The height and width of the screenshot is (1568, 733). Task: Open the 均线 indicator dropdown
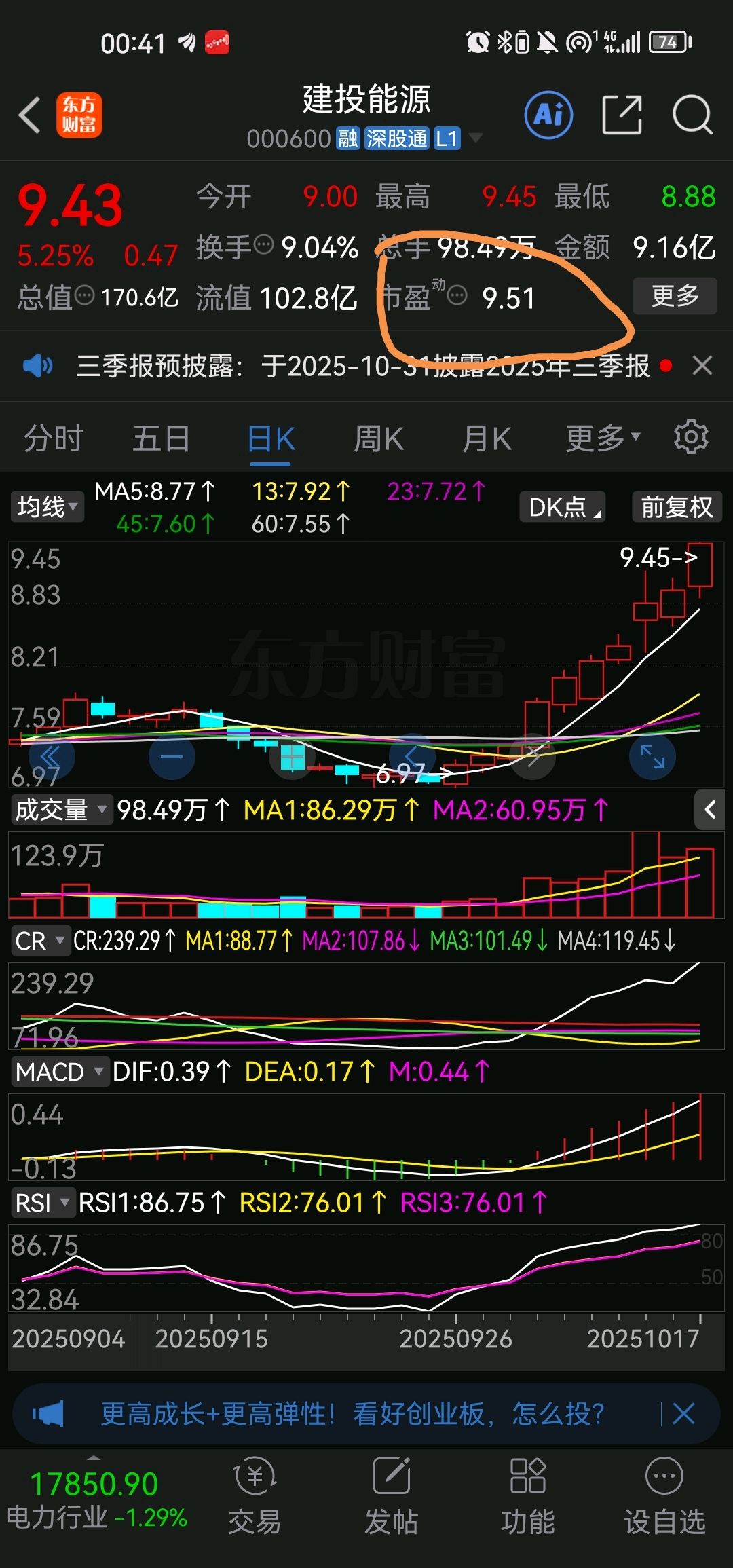[47, 507]
